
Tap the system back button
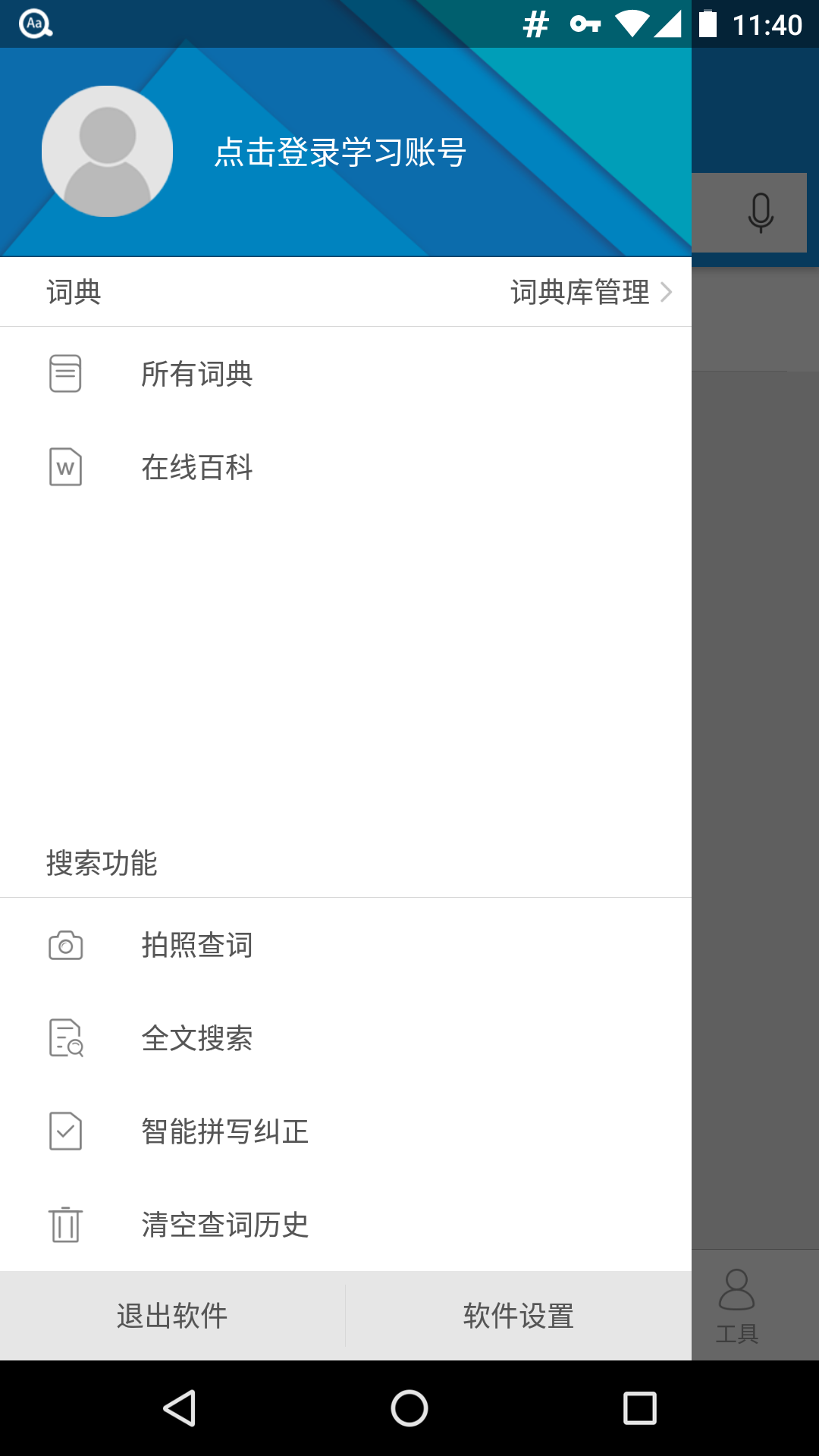point(180,1408)
